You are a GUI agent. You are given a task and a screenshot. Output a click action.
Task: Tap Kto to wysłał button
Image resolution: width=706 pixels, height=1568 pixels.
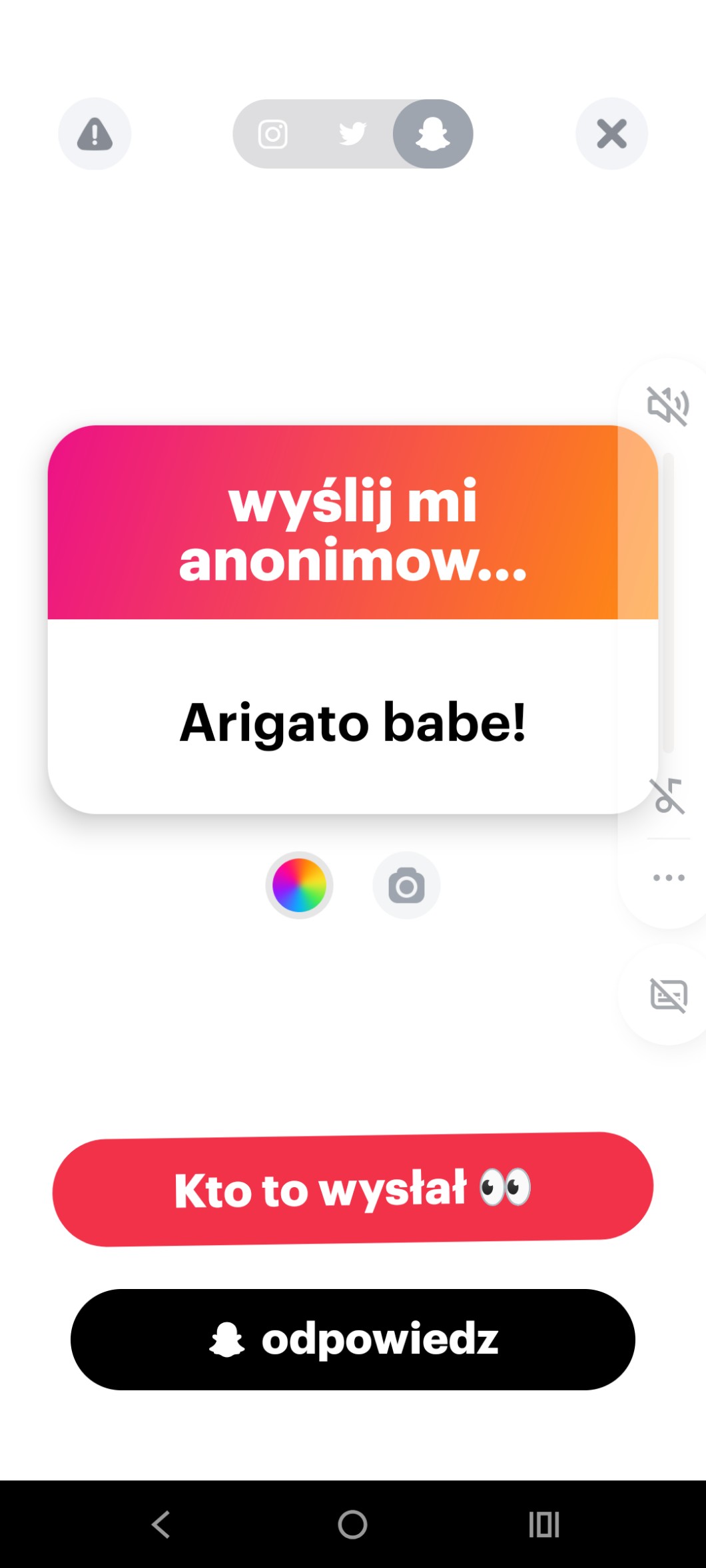353,1189
